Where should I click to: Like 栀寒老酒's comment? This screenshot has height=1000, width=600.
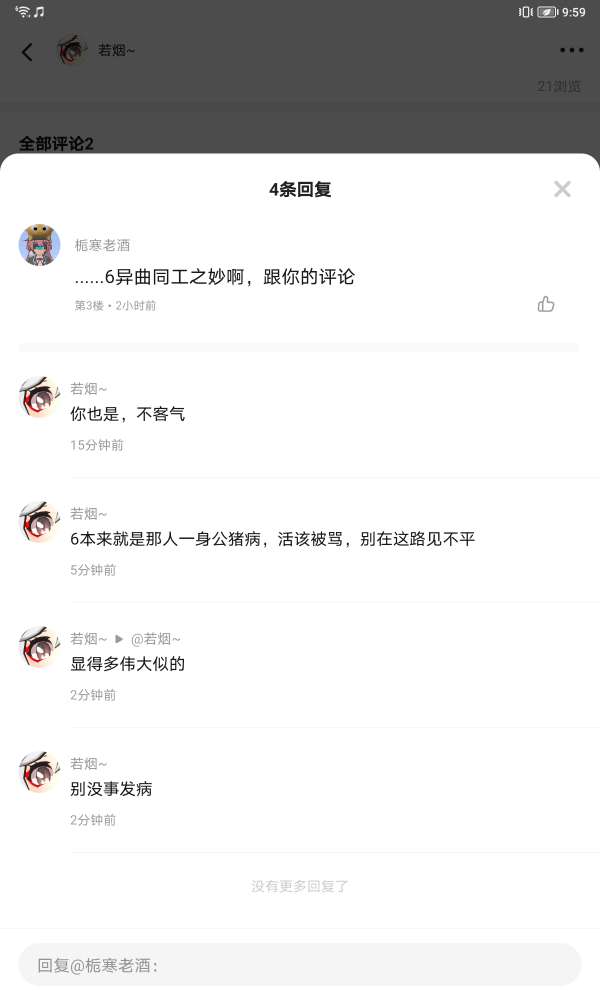point(546,304)
